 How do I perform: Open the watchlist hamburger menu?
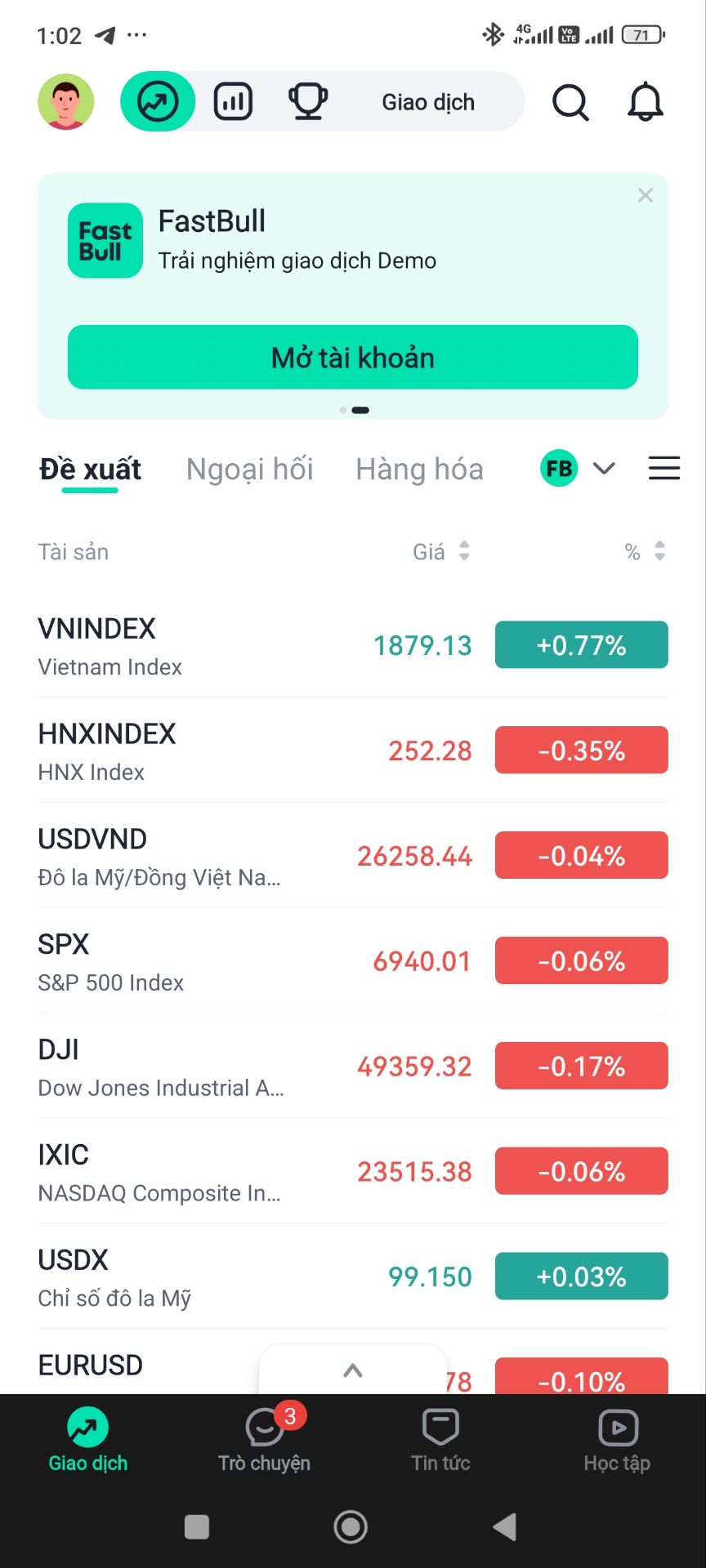click(x=664, y=469)
